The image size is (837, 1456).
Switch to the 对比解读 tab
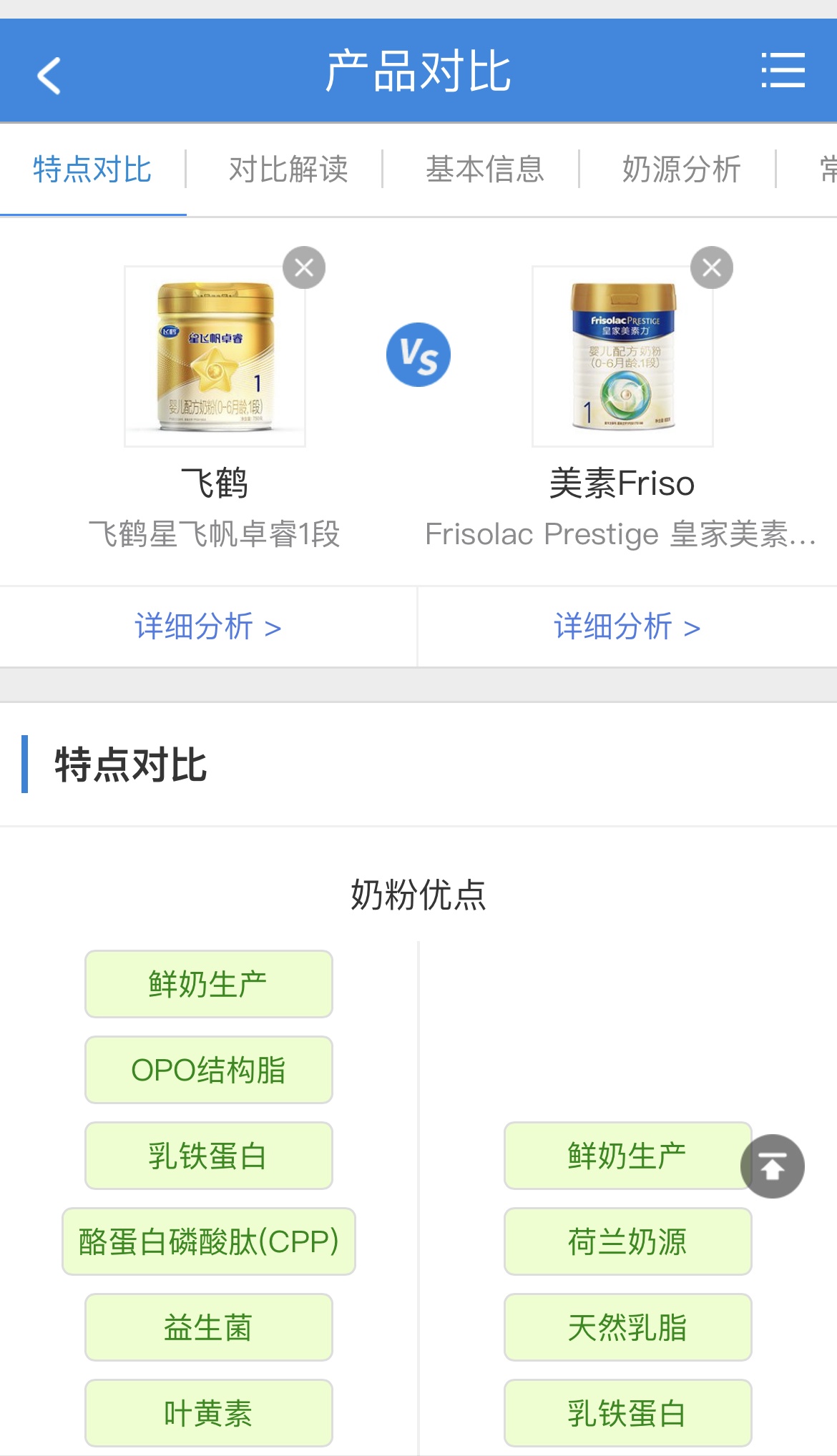point(288,169)
